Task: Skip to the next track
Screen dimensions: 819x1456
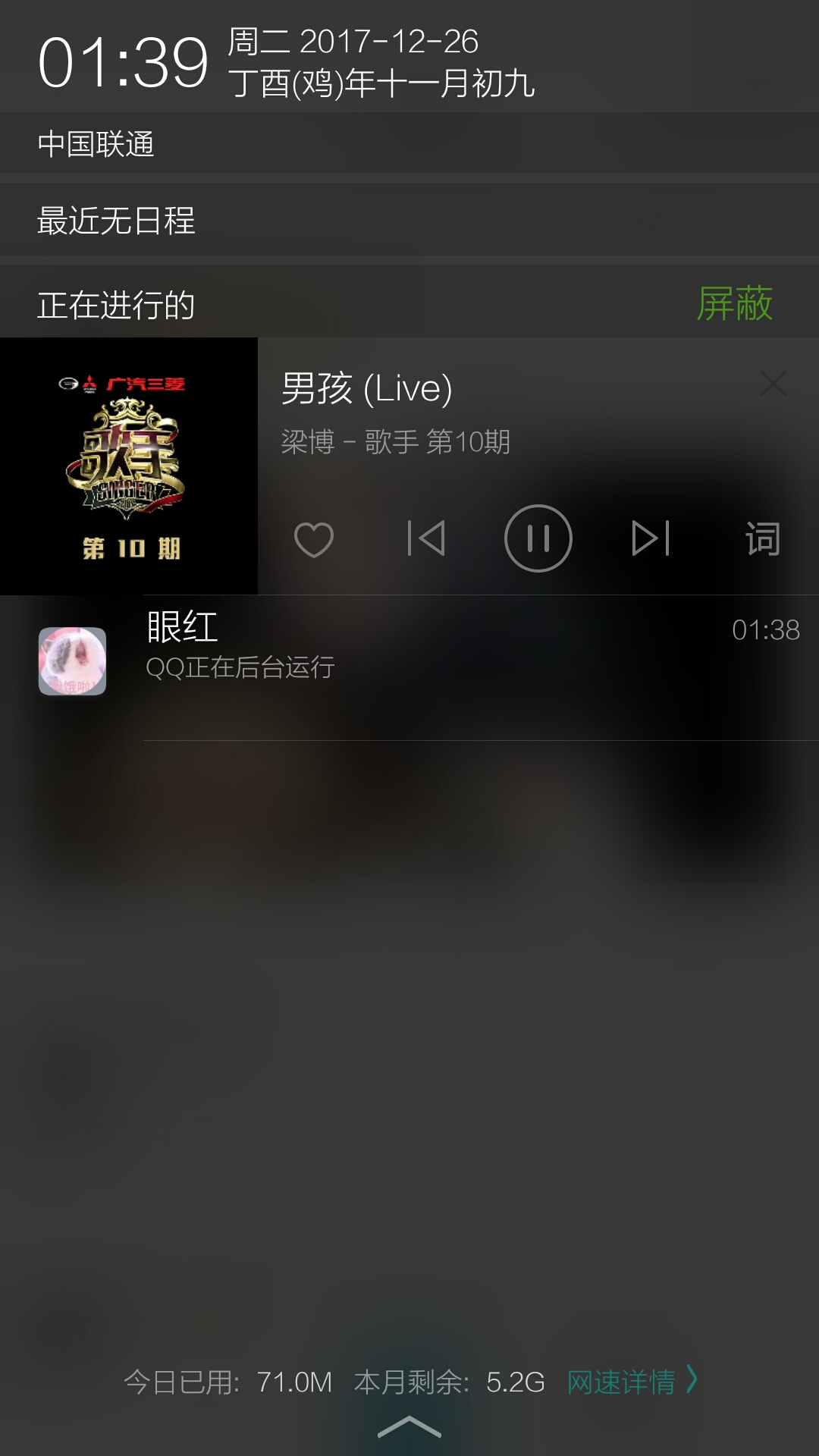Action: coord(651,539)
